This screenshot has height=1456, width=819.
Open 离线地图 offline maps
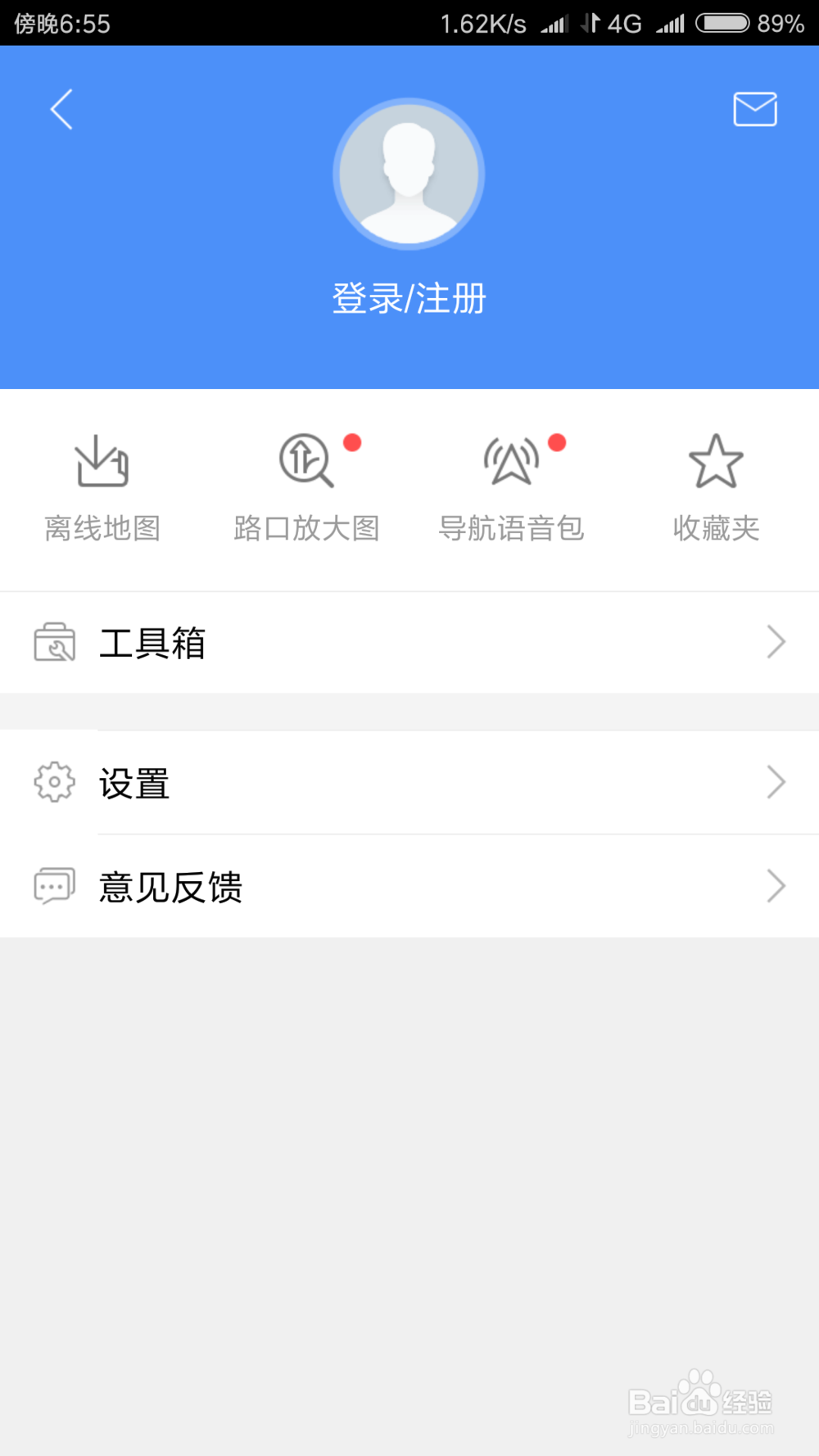[x=102, y=488]
